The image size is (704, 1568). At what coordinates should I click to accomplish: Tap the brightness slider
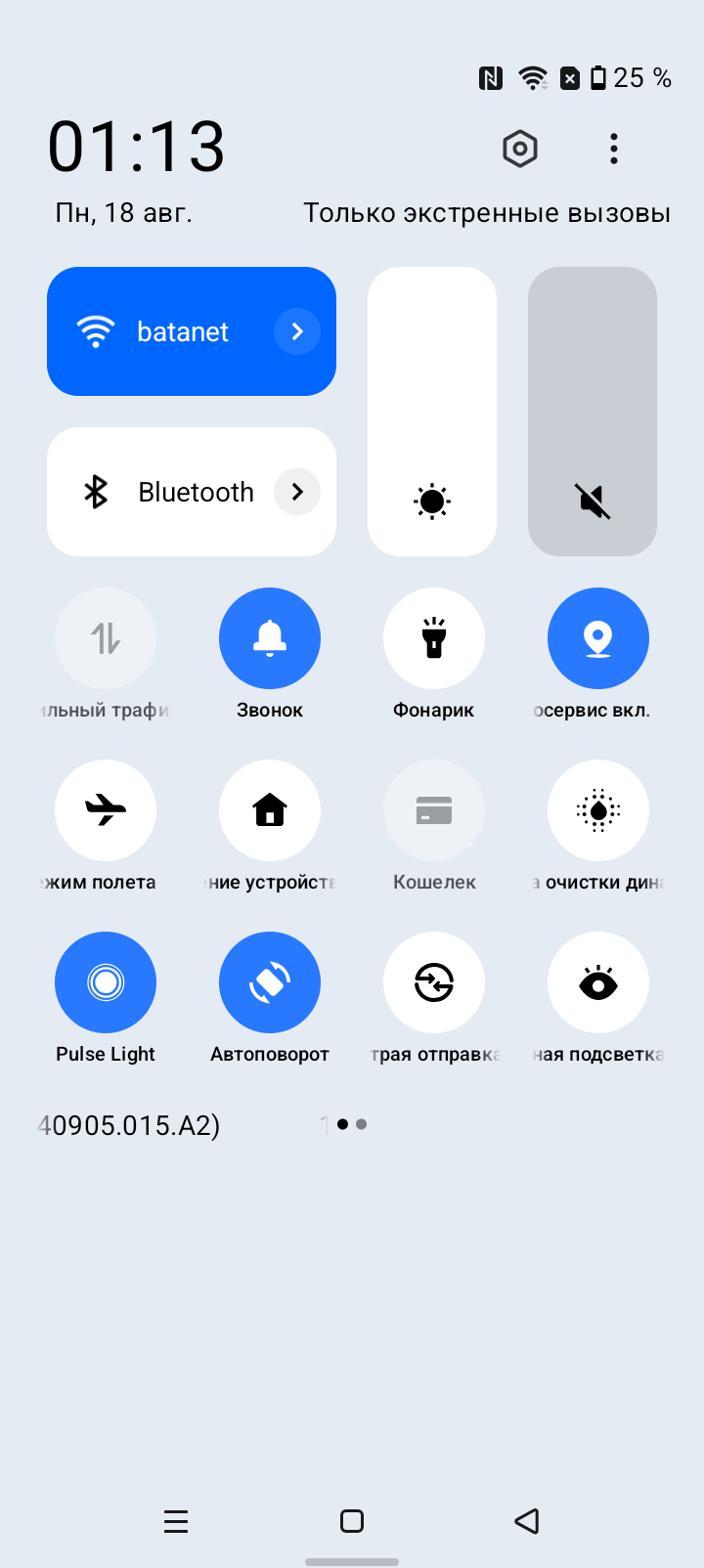[x=431, y=411]
